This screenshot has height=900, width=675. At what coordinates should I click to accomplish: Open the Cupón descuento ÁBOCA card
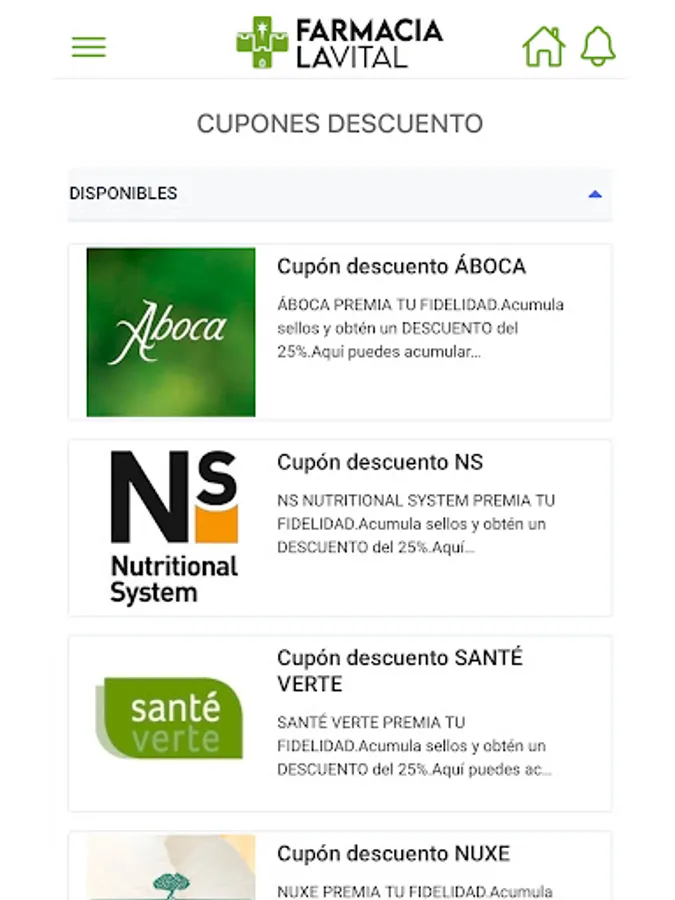coord(340,332)
